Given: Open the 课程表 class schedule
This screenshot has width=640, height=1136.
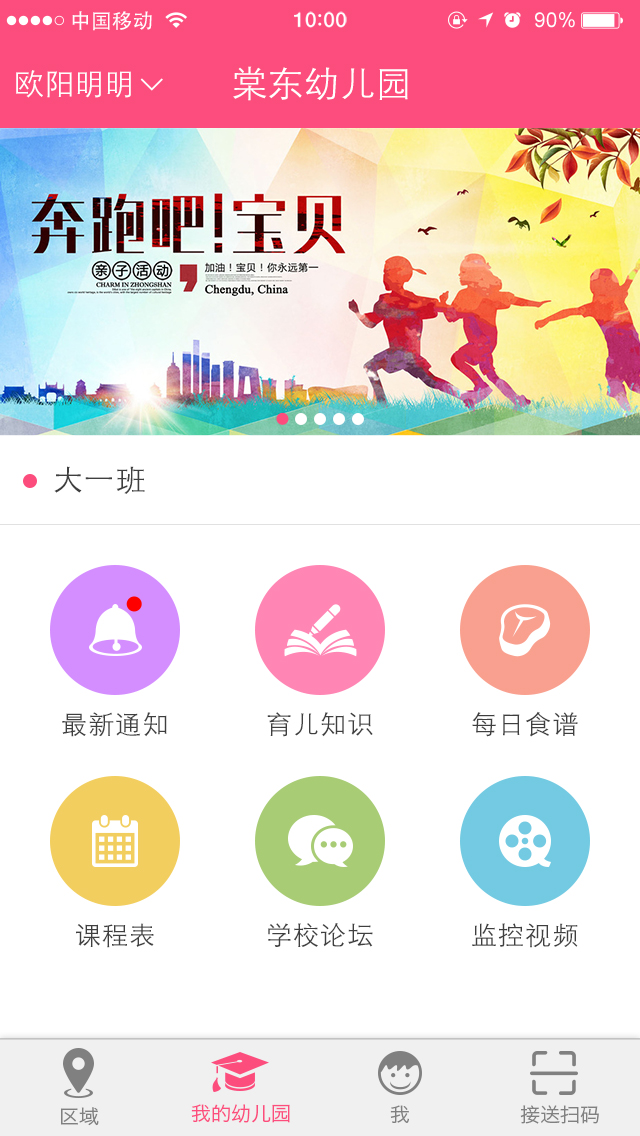Looking at the screenshot, I should click(115, 841).
